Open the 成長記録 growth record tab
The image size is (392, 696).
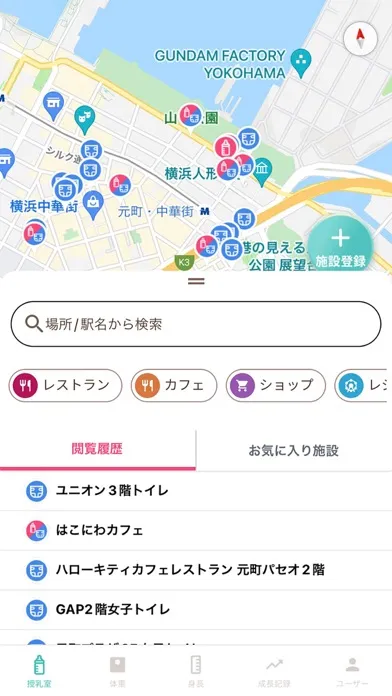pos(274,671)
